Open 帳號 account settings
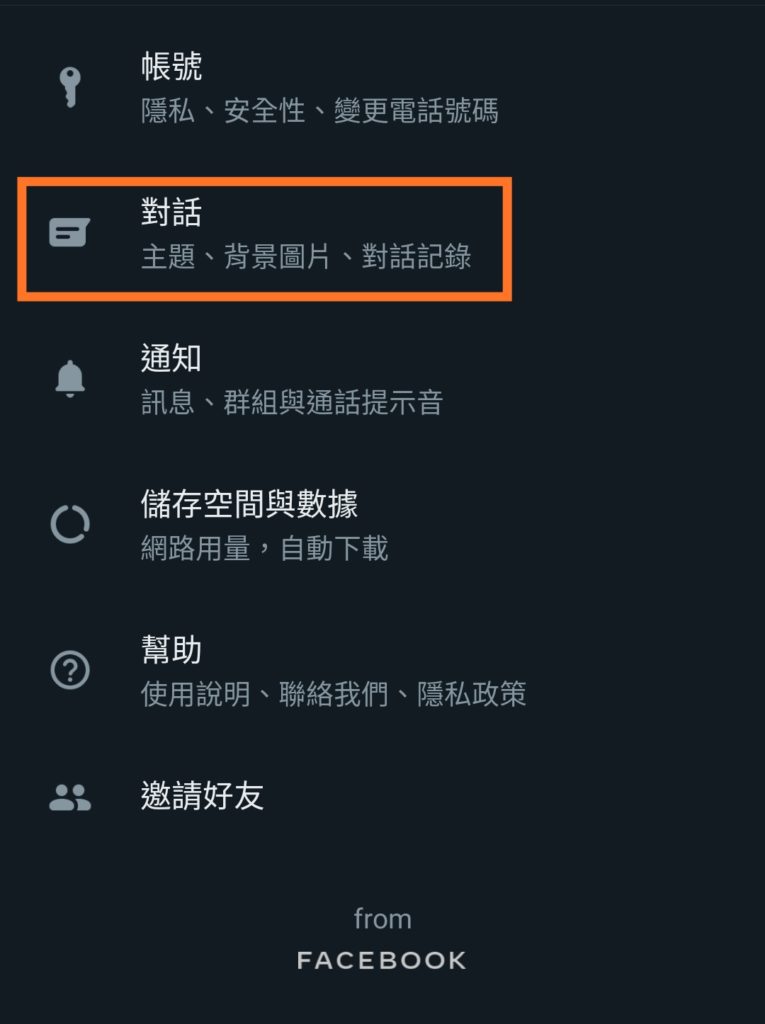765x1024 pixels. pos(320,88)
